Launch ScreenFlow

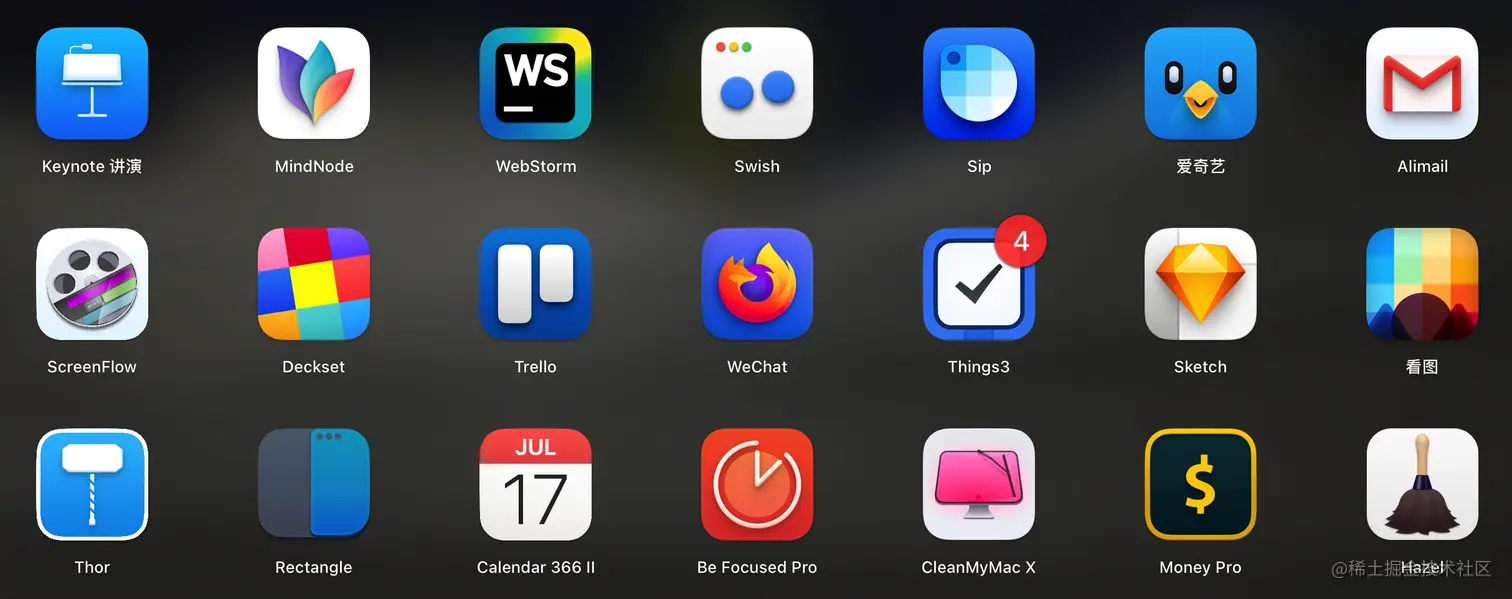click(92, 284)
